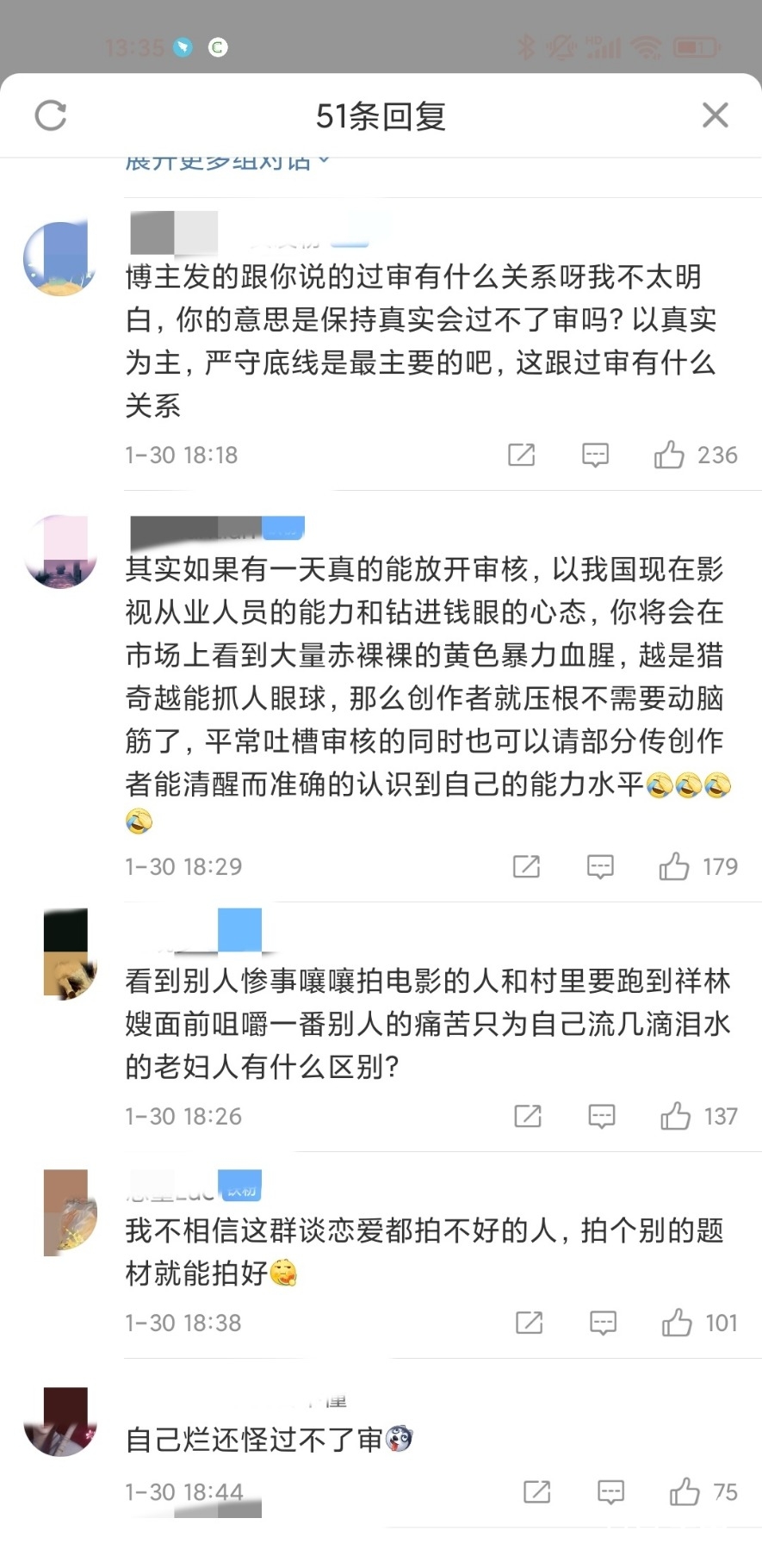Open avatar of the 1-30 18:18 commenter
This screenshot has width=762, height=1568.
59,258
